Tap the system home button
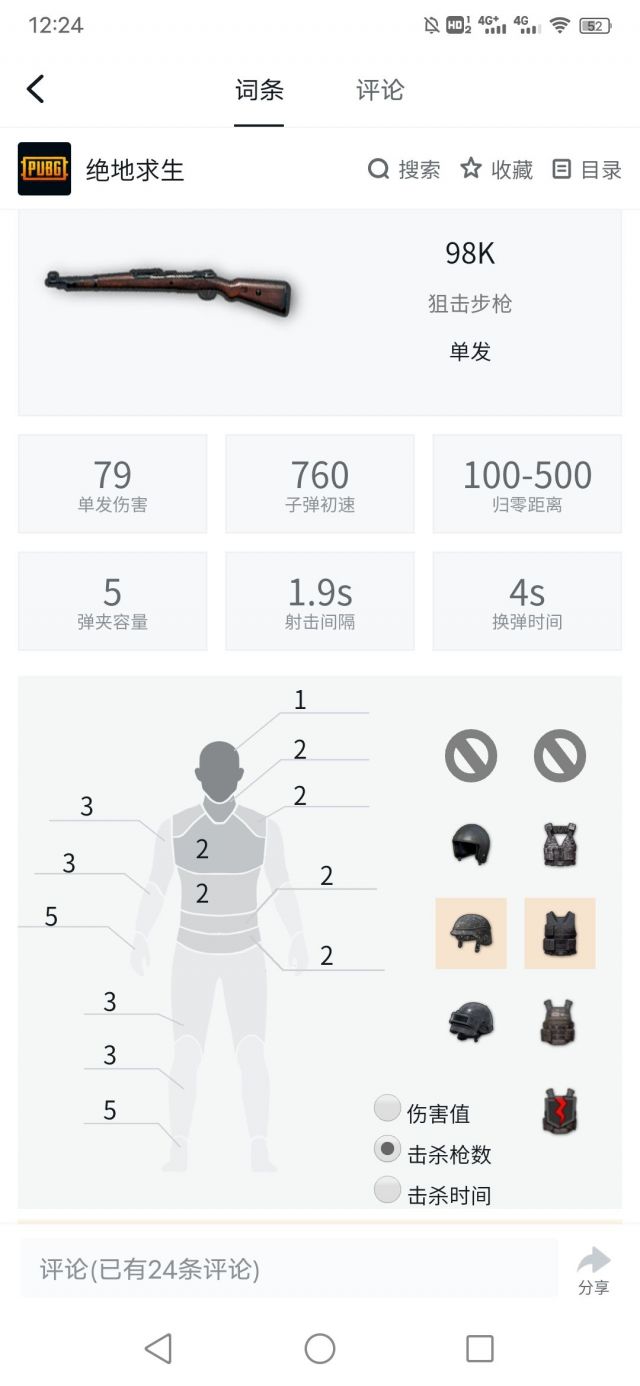 (x=320, y=1349)
